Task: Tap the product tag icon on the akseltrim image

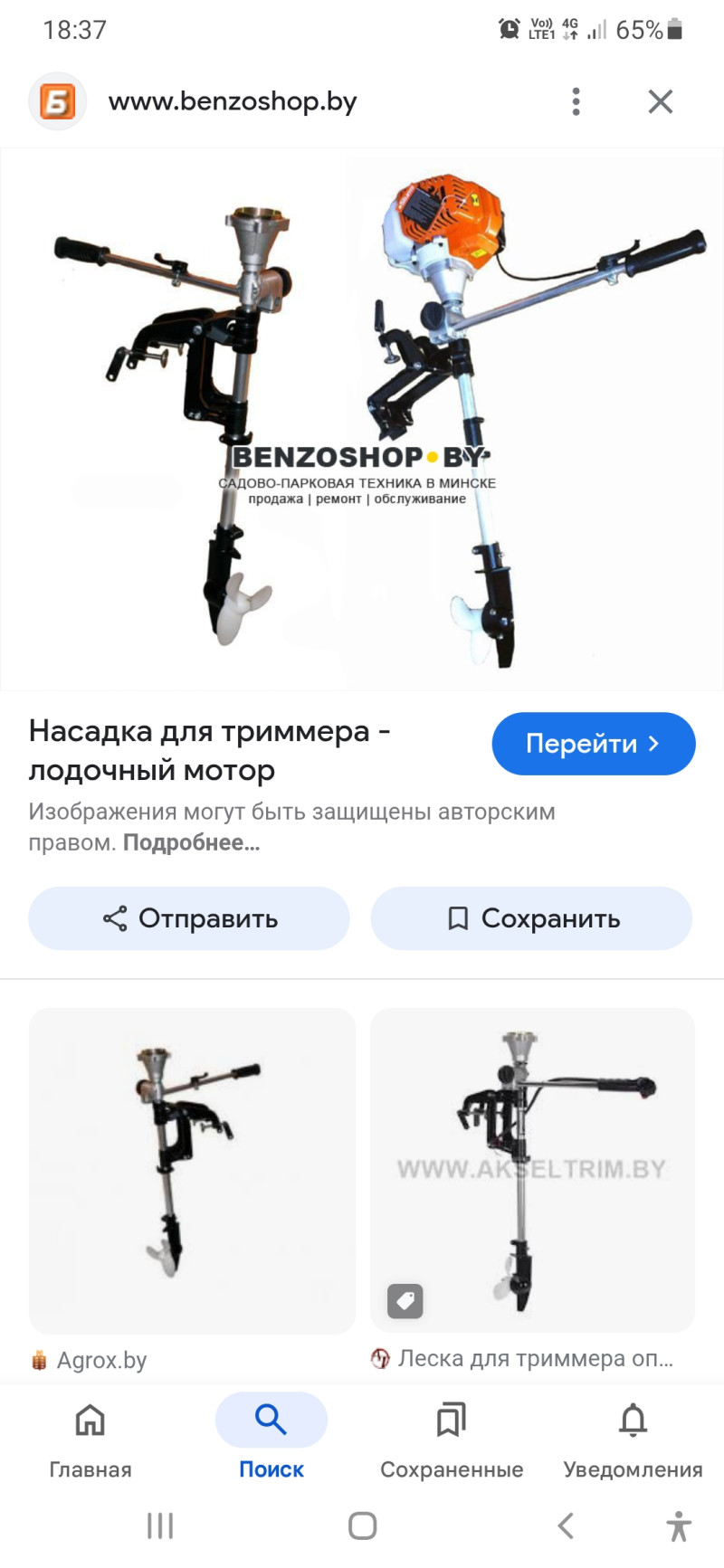Action: pos(405,1301)
